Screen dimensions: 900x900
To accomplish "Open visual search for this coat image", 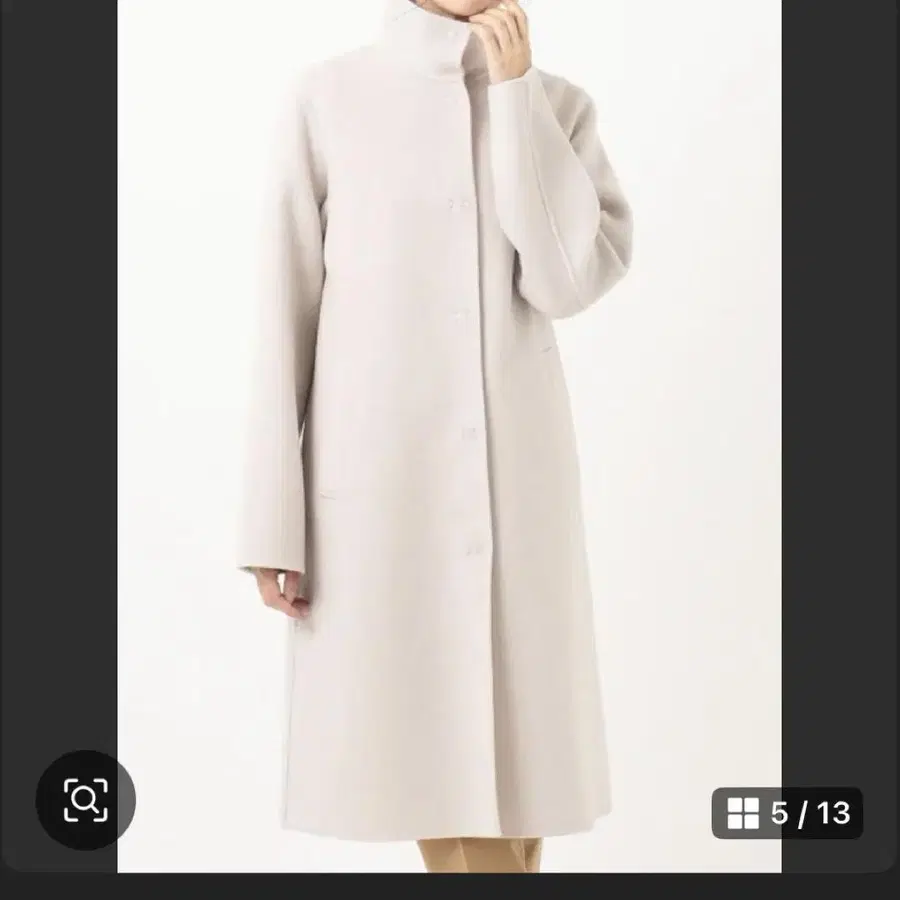I will [x=85, y=800].
